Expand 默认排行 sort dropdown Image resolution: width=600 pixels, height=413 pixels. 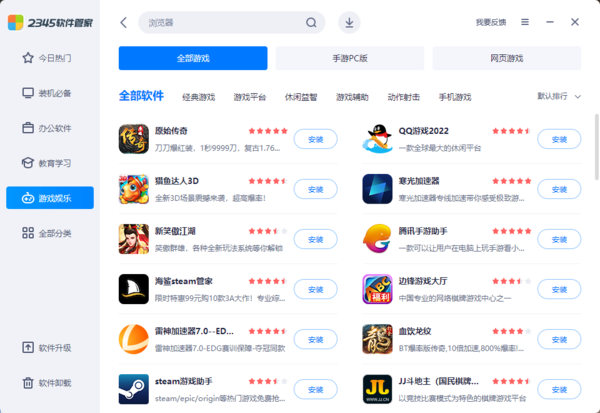559,97
